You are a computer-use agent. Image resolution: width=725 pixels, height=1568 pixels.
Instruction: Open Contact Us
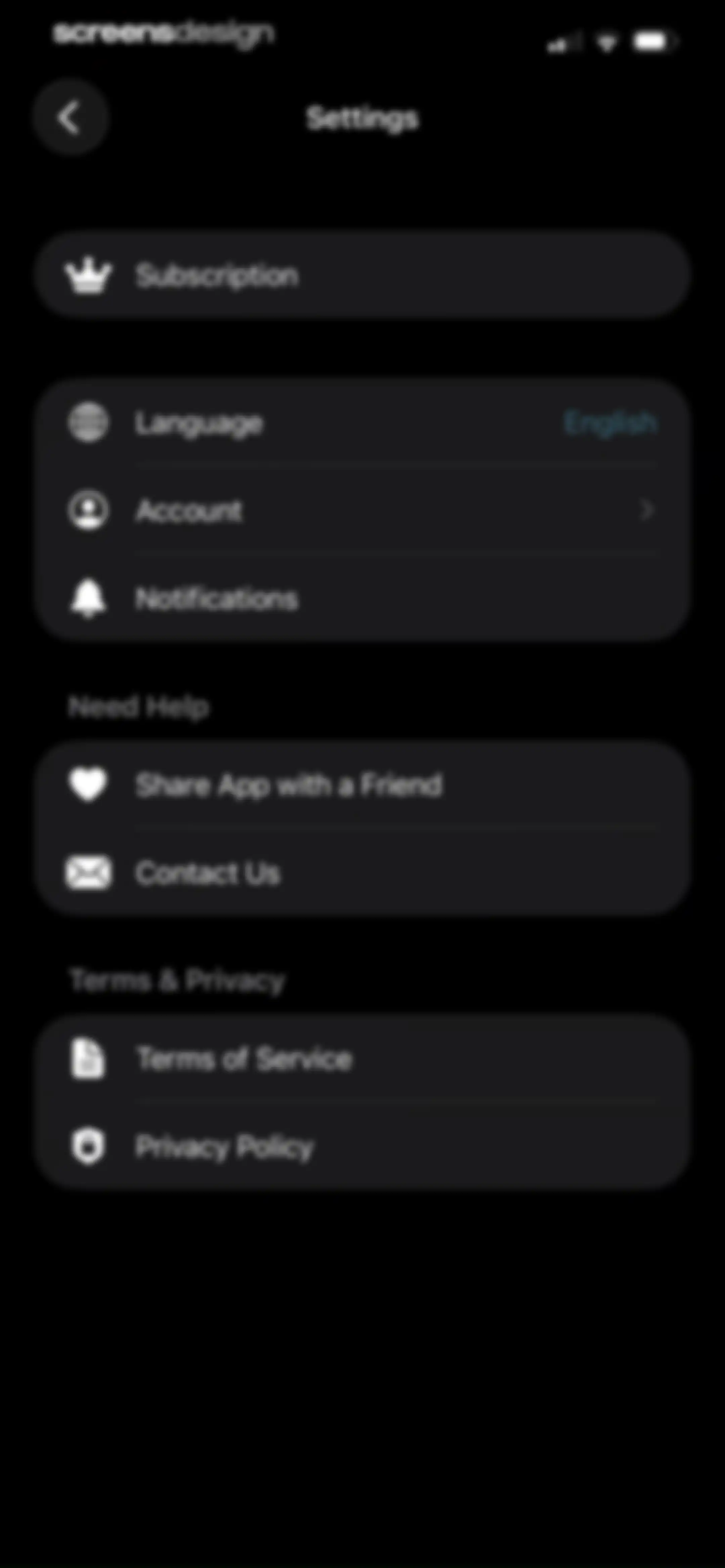[363, 872]
